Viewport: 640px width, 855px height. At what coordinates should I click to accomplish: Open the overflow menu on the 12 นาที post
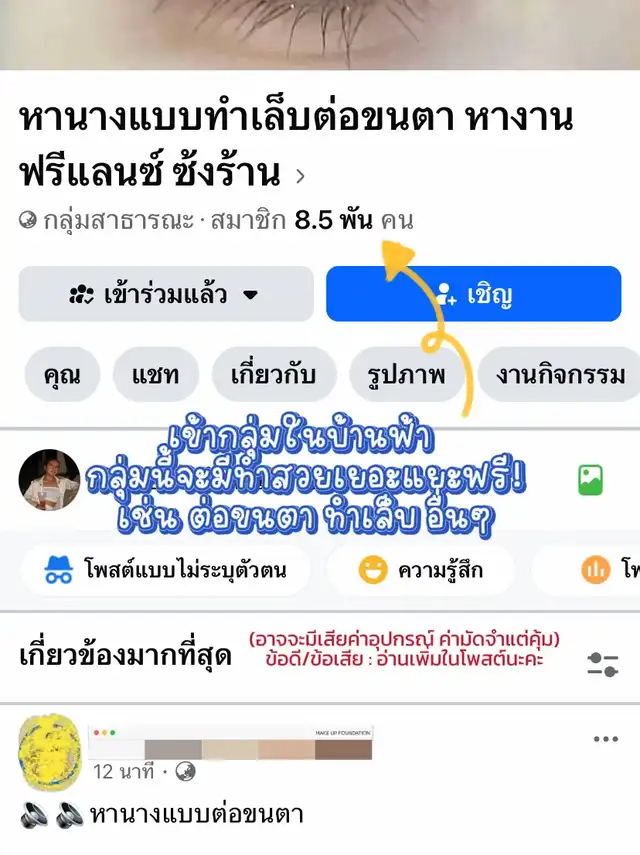tap(606, 740)
